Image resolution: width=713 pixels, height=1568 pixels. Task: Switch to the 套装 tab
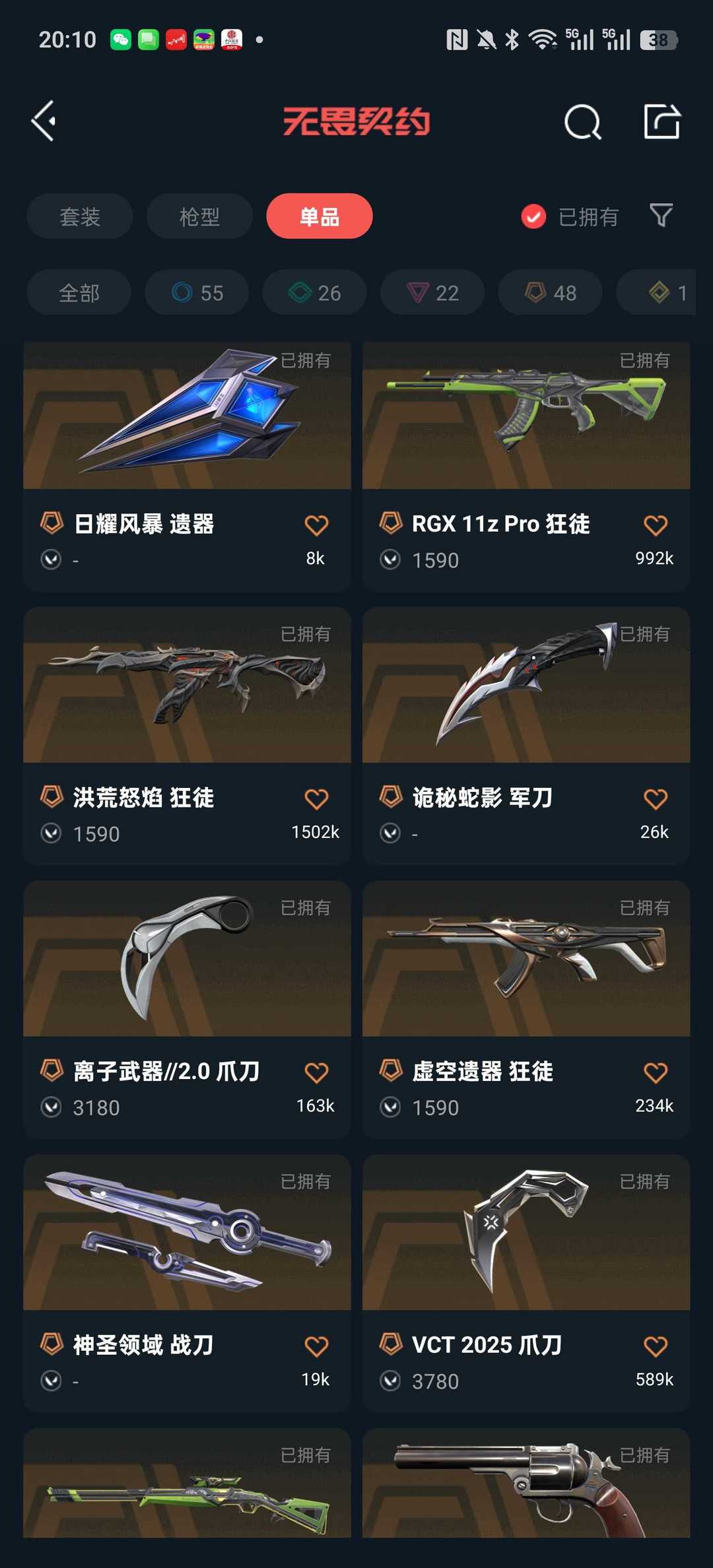click(80, 216)
